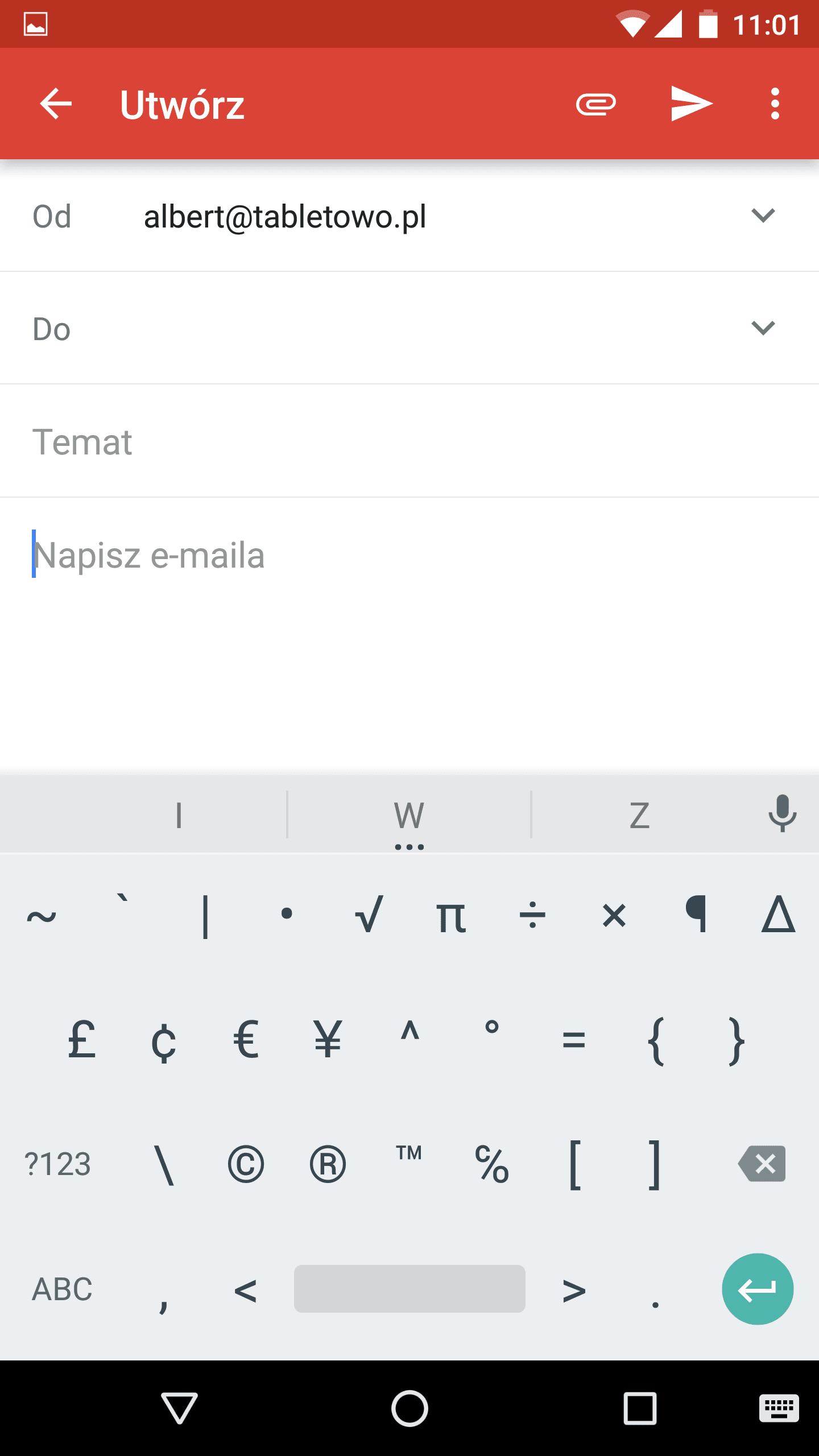The width and height of the screenshot is (819, 1456).
Task: Switch keyboard back to ABC letters
Action: tap(62, 1289)
